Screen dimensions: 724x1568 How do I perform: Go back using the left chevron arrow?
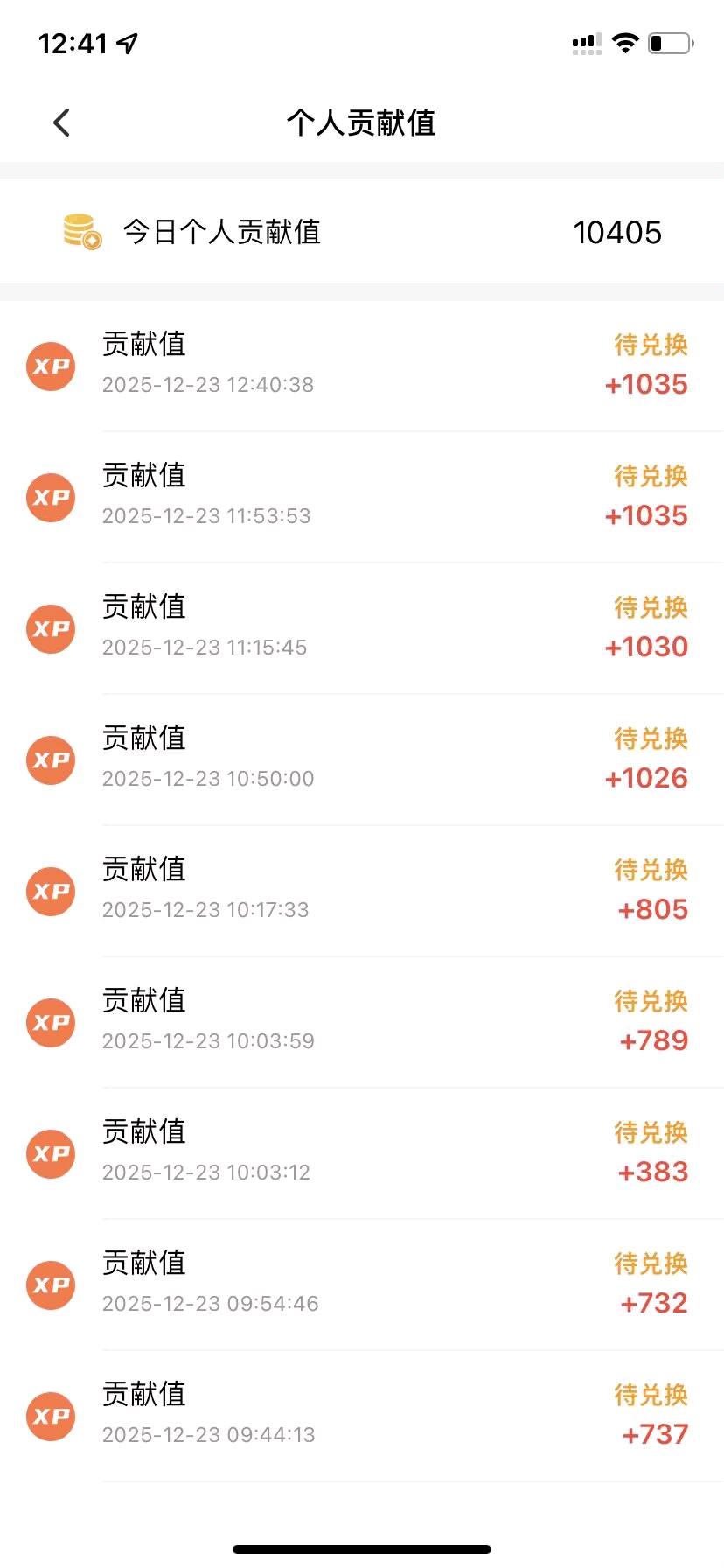coord(61,122)
